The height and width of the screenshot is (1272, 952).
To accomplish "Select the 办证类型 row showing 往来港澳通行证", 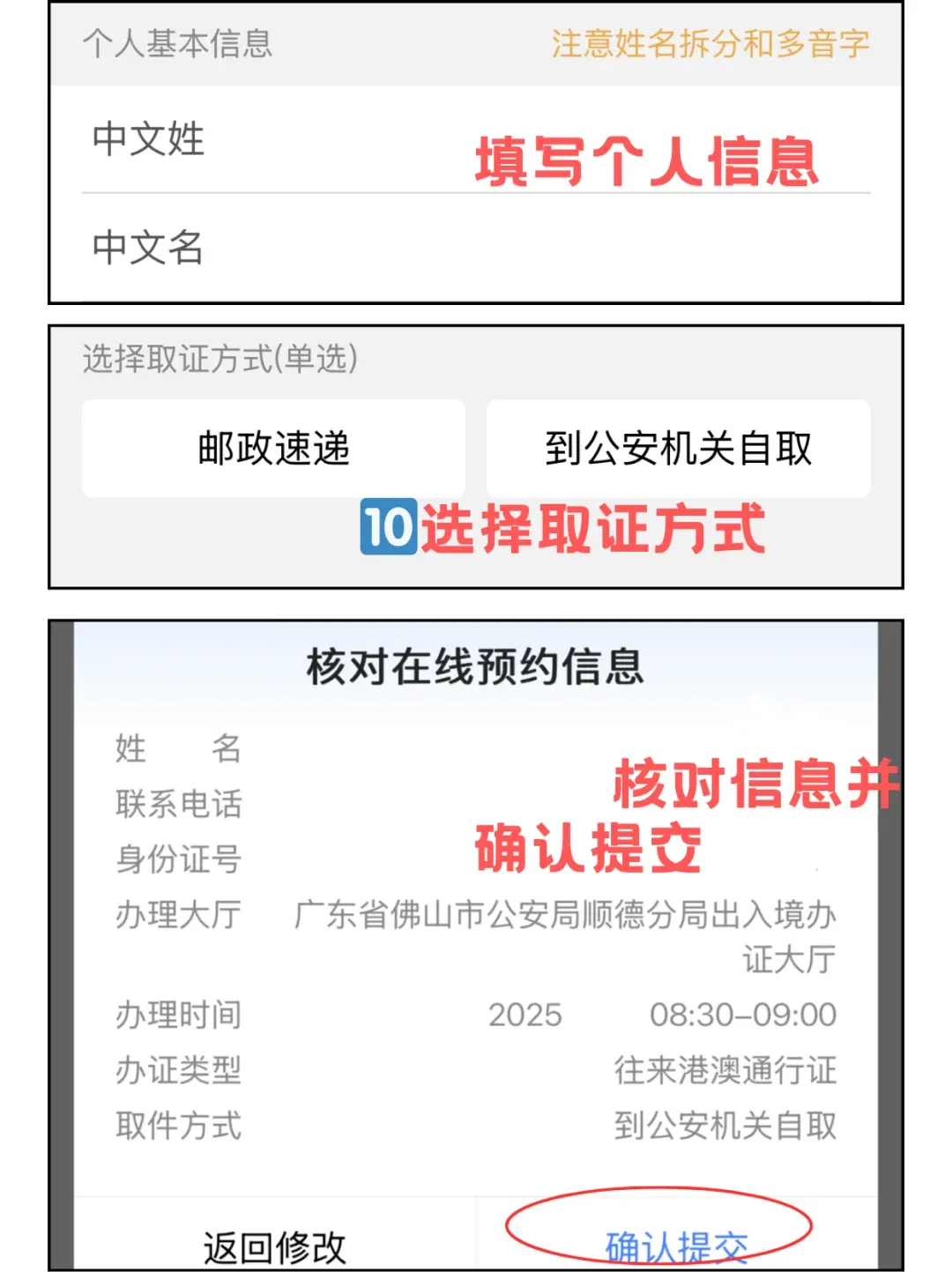I will pos(729,1071).
